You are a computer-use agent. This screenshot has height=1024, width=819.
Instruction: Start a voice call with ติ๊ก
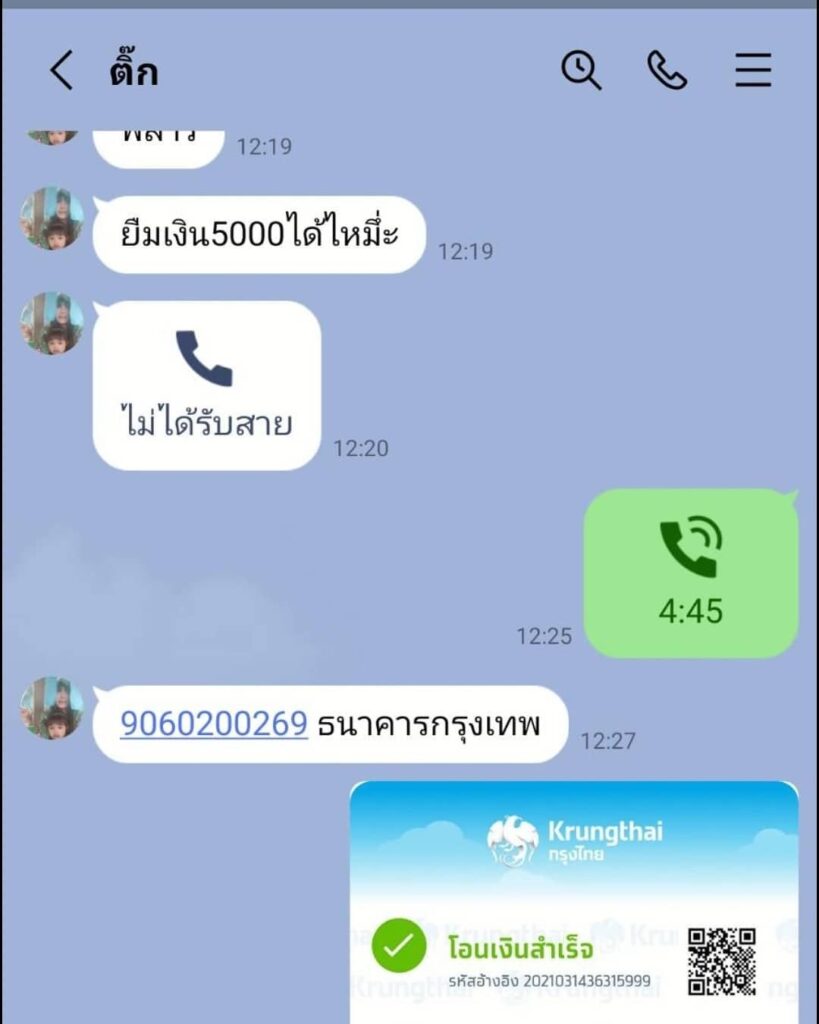(x=667, y=71)
